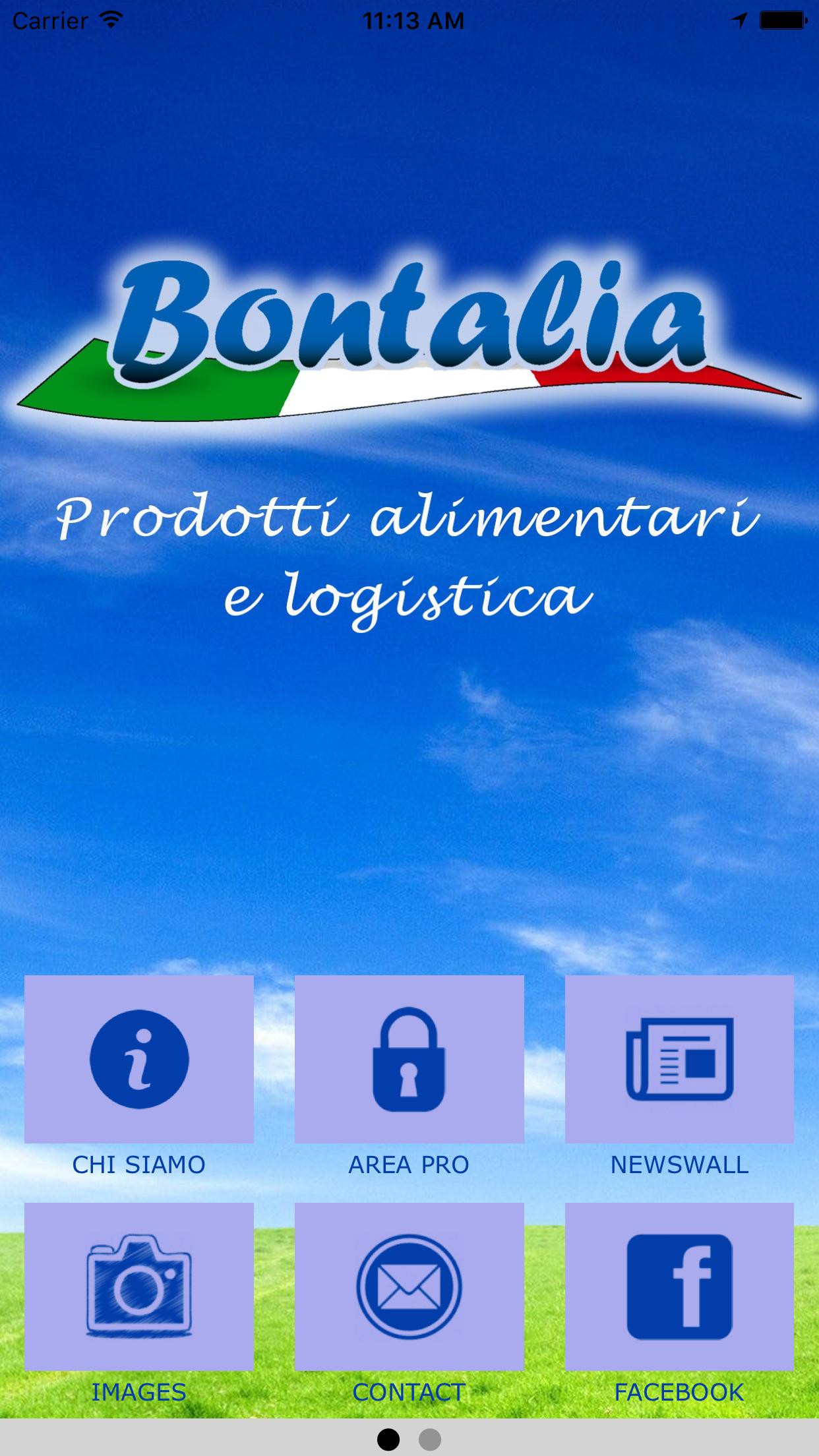Tap the clock showing 11:13 AM
The height and width of the screenshot is (1456, 819).
point(409,20)
